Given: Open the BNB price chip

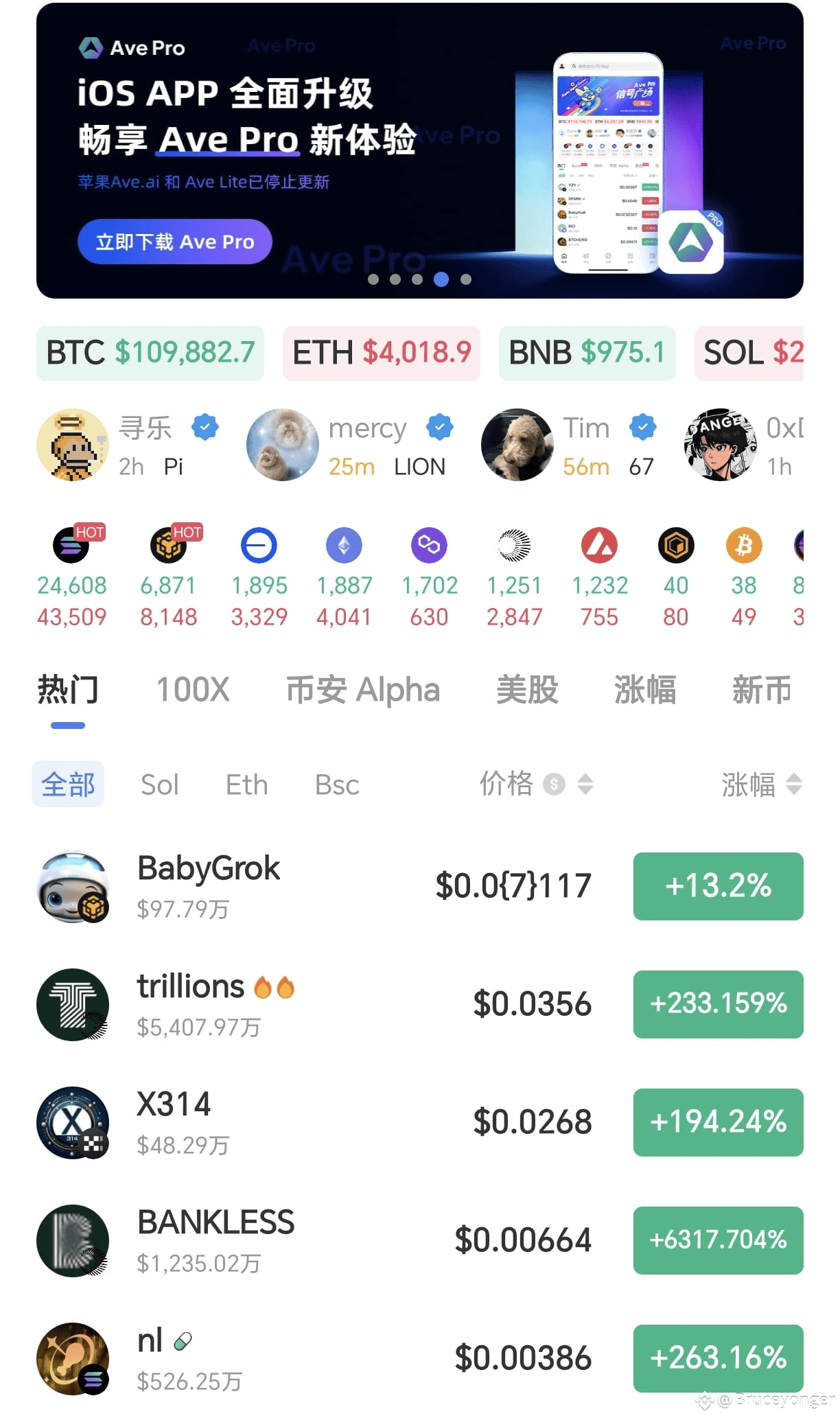Looking at the screenshot, I should pos(587,353).
